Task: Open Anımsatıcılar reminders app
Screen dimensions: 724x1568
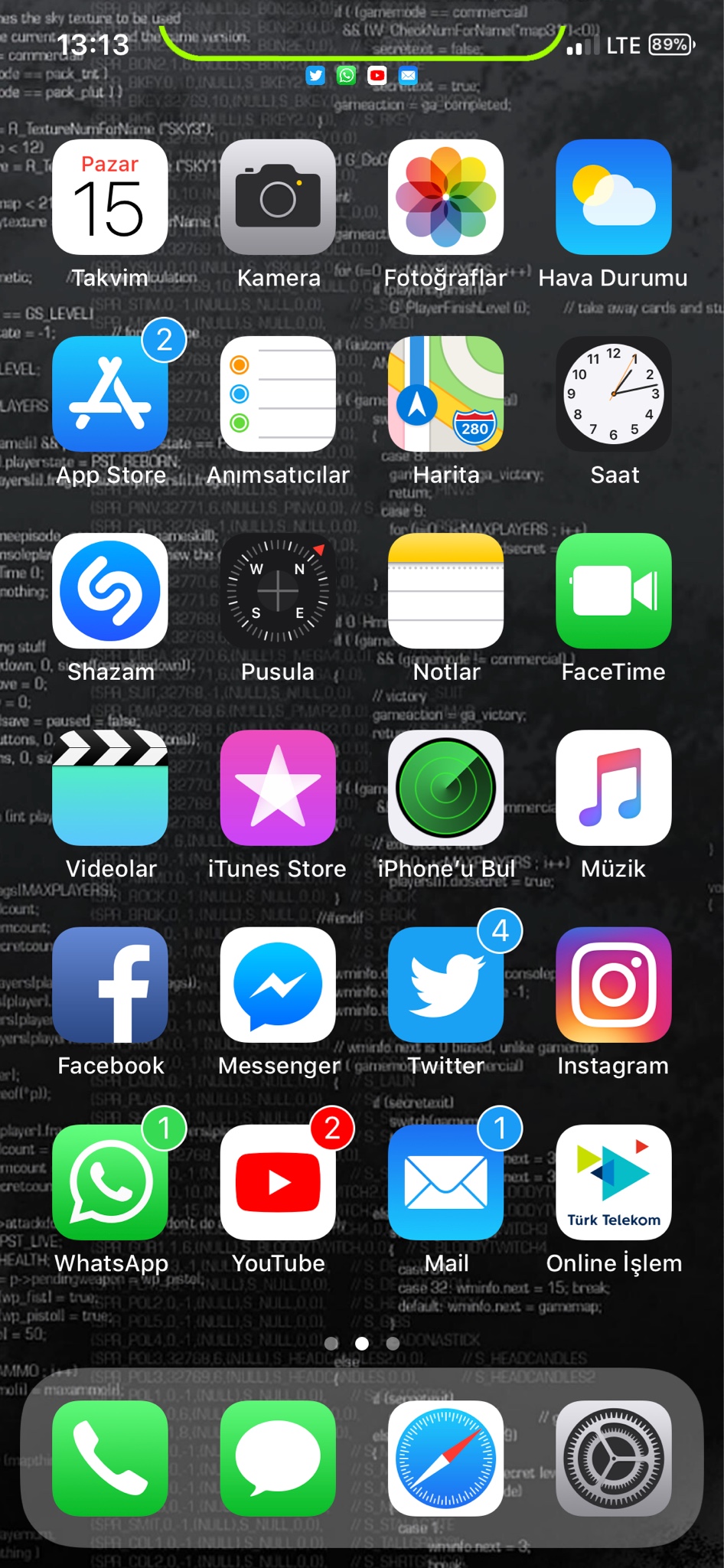Action: click(278, 394)
